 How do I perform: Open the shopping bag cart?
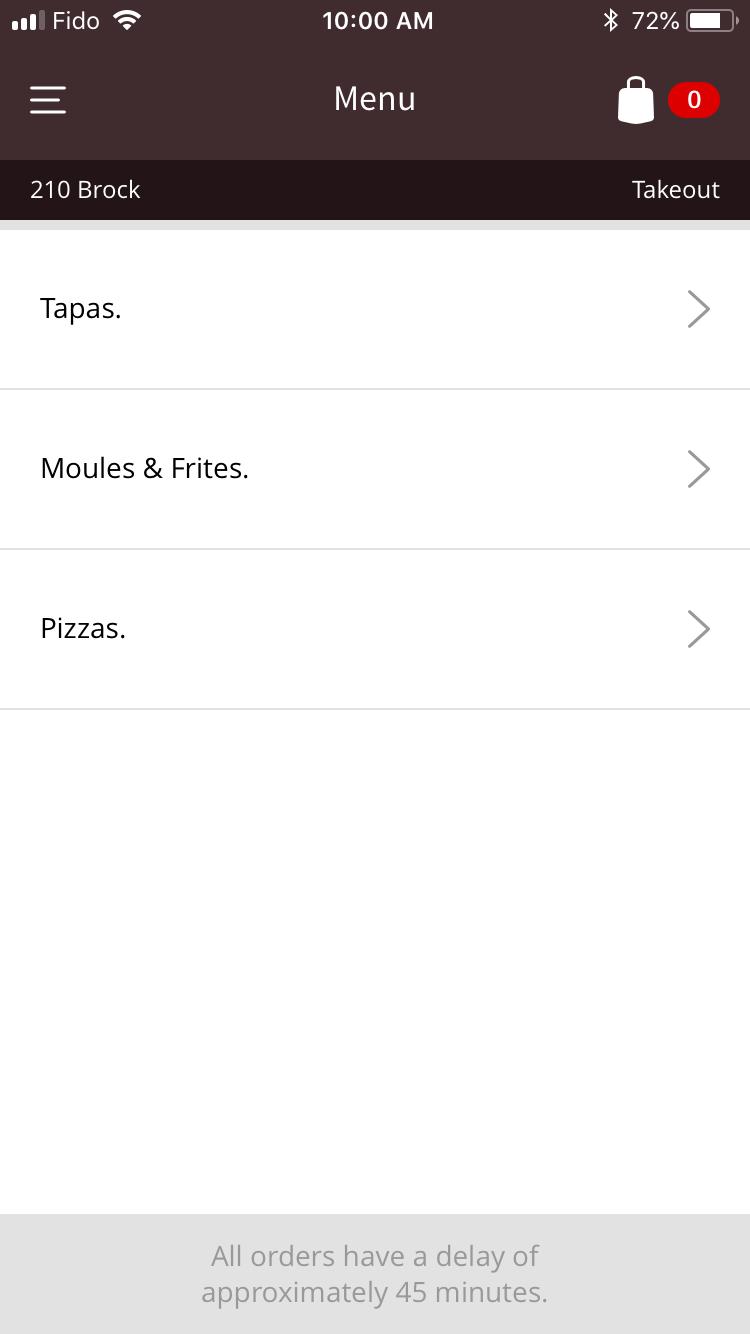pyautogui.click(x=667, y=100)
